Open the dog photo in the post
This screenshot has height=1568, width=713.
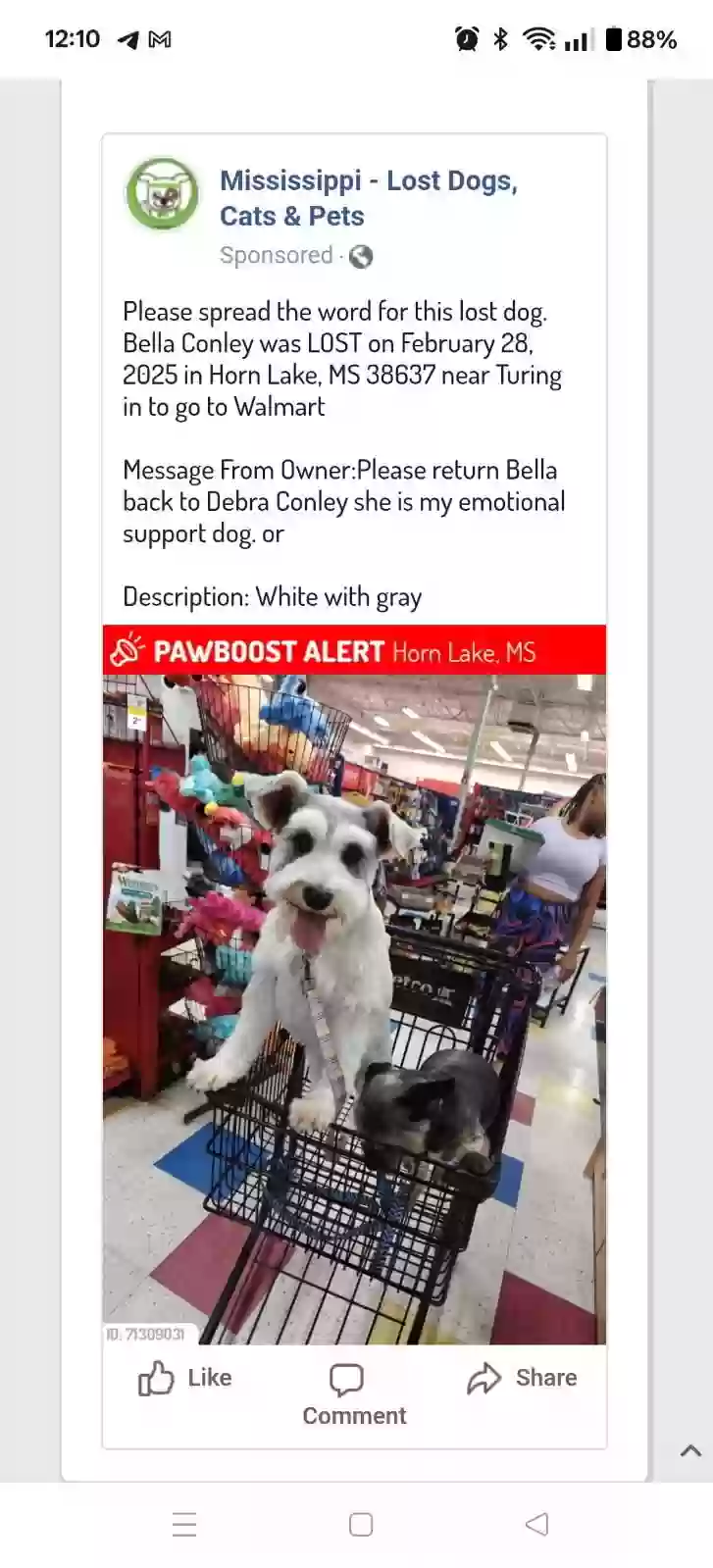[354, 1008]
